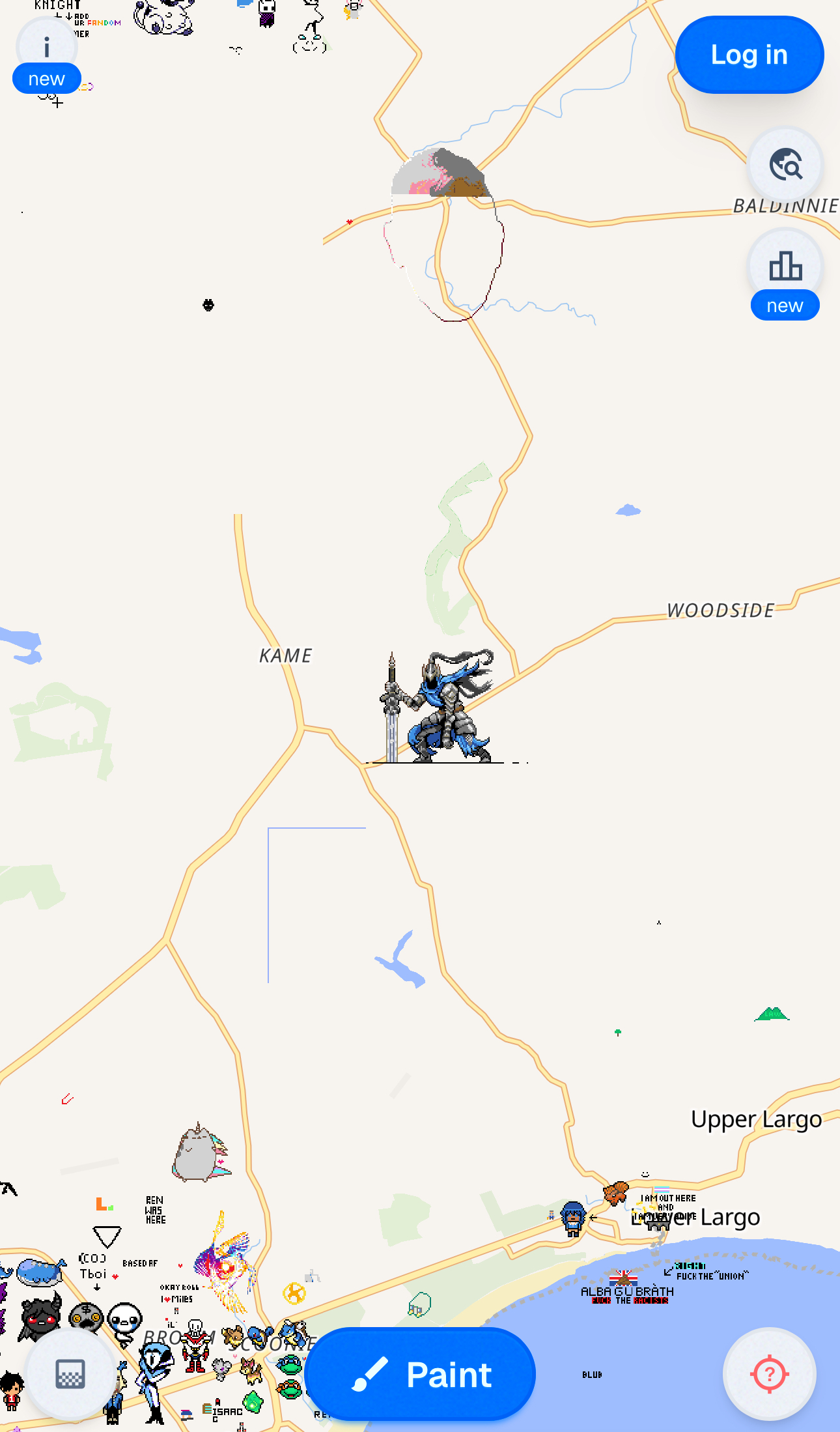The height and width of the screenshot is (1432, 840).
Task: Start painting with the Paint button
Action: 420,1375
